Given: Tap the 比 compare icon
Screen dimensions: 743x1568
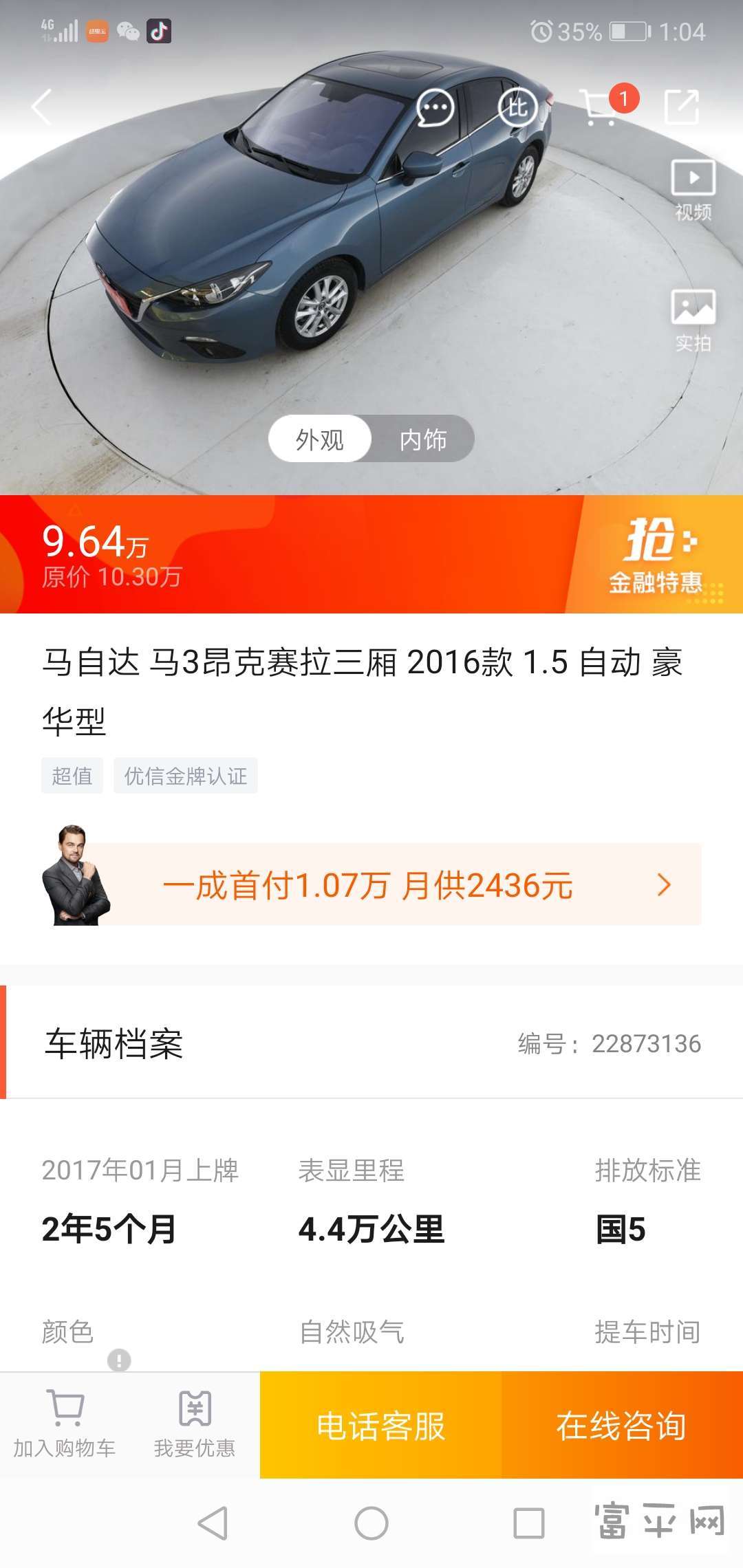Looking at the screenshot, I should (517, 107).
